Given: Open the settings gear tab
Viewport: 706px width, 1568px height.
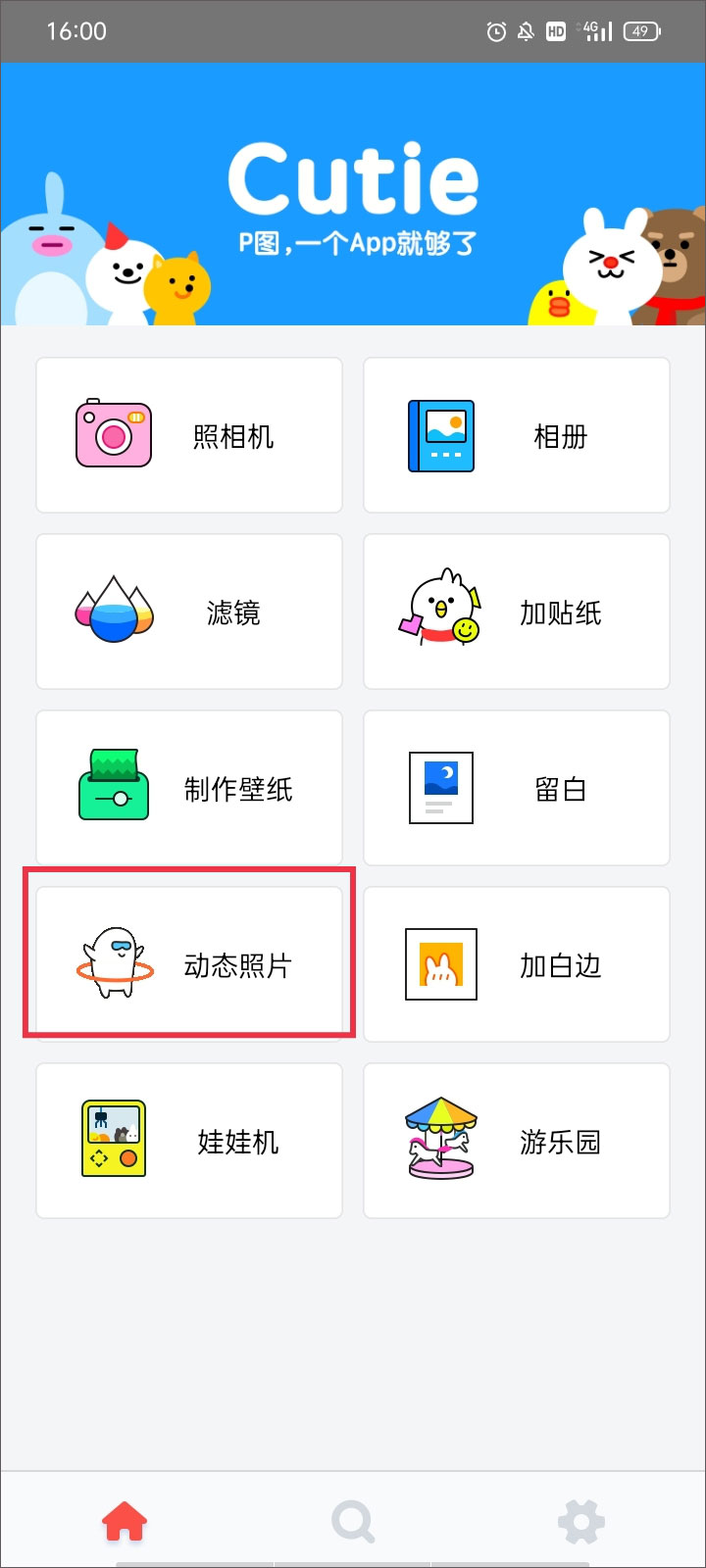Looking at the screenshot, I should pyautogui.click(x=580, y=1522).
